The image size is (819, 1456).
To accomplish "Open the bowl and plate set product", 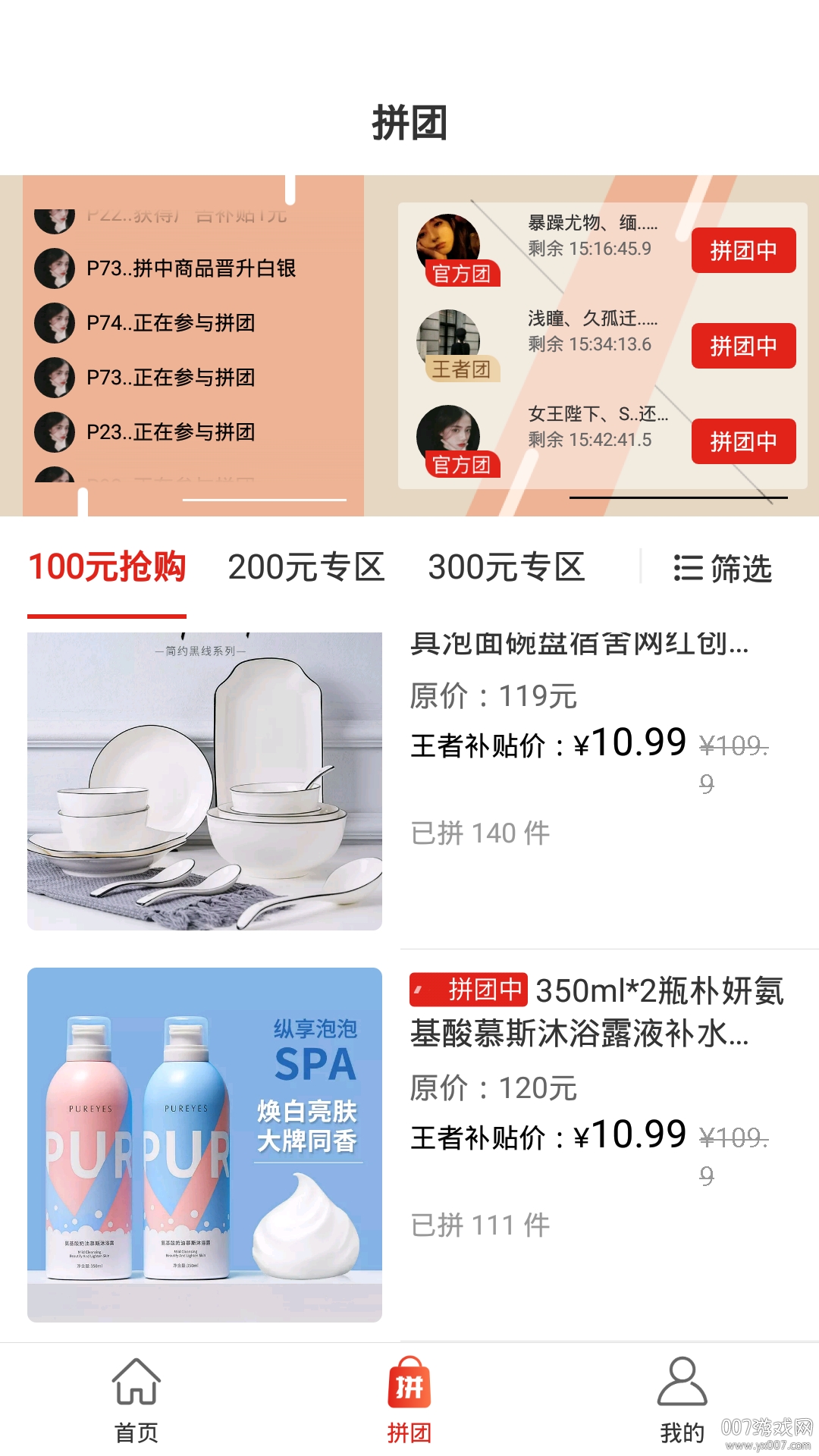I will click(205, 781).
